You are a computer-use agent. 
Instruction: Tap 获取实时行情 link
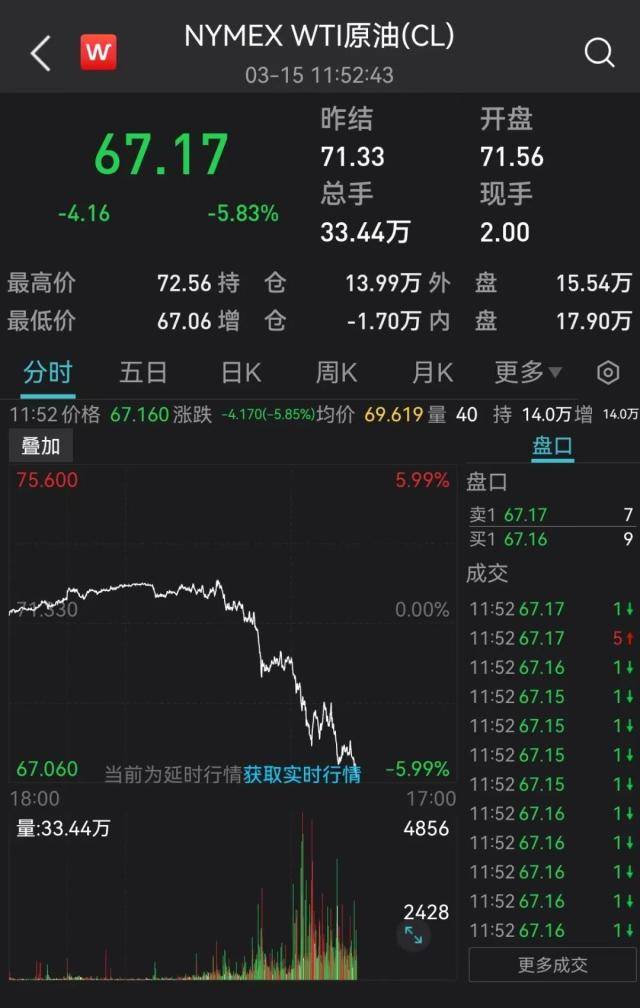click(302, 774)
